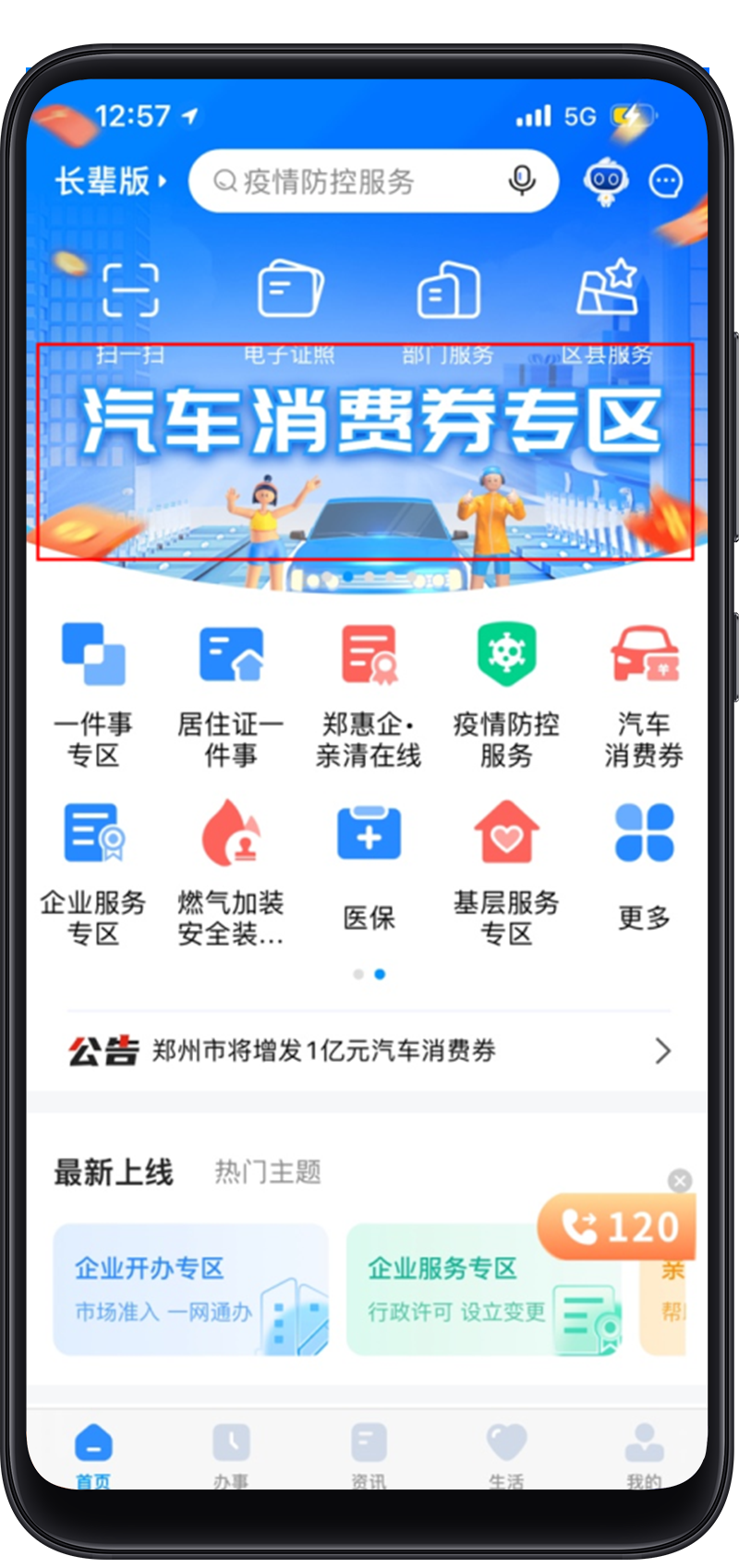Open the 公告 about 汽车消费券
Screen dimensions: 739x1568
pyautogui.click(x=369, y=1051)
